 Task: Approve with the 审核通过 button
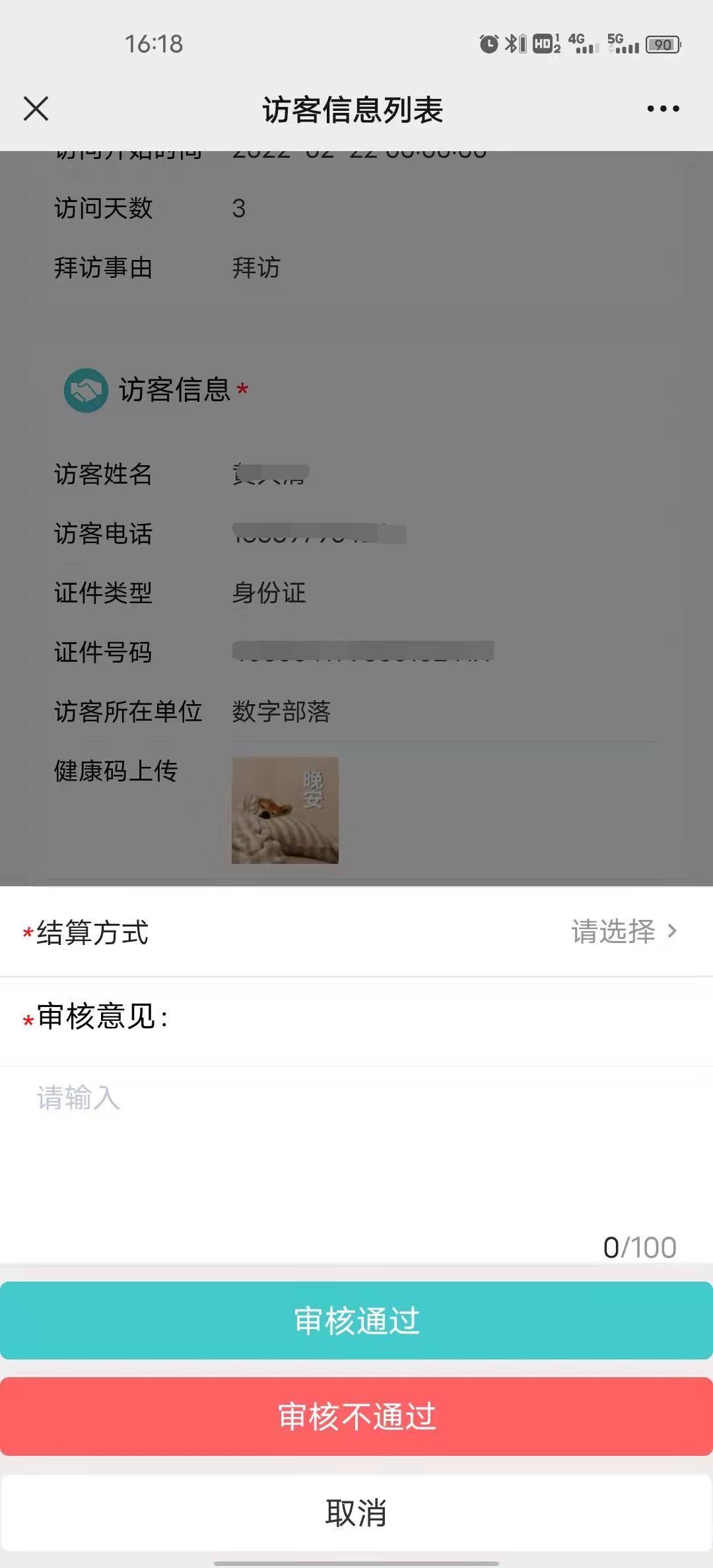[356, 1321]
